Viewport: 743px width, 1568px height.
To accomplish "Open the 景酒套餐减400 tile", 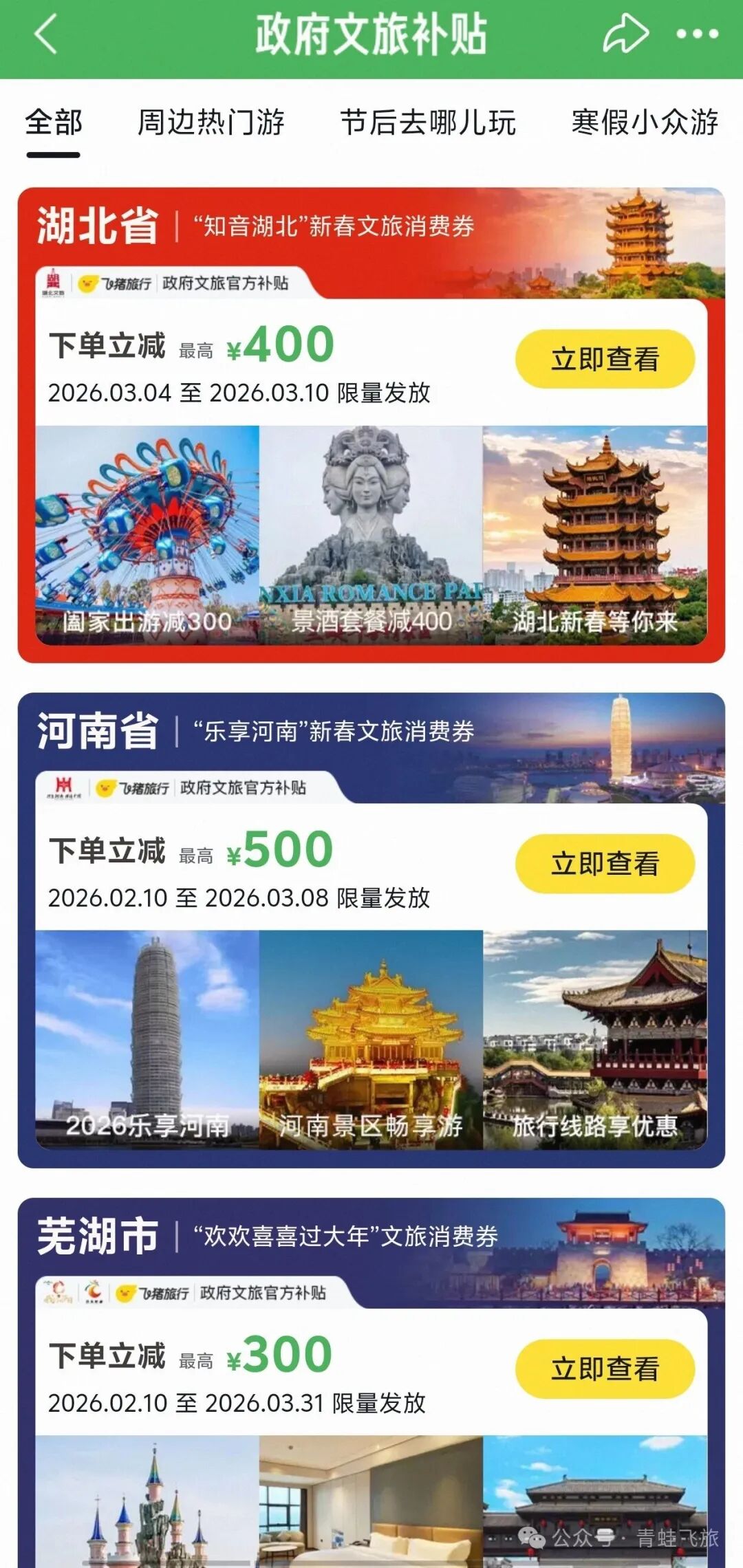I will coord(371,535).
